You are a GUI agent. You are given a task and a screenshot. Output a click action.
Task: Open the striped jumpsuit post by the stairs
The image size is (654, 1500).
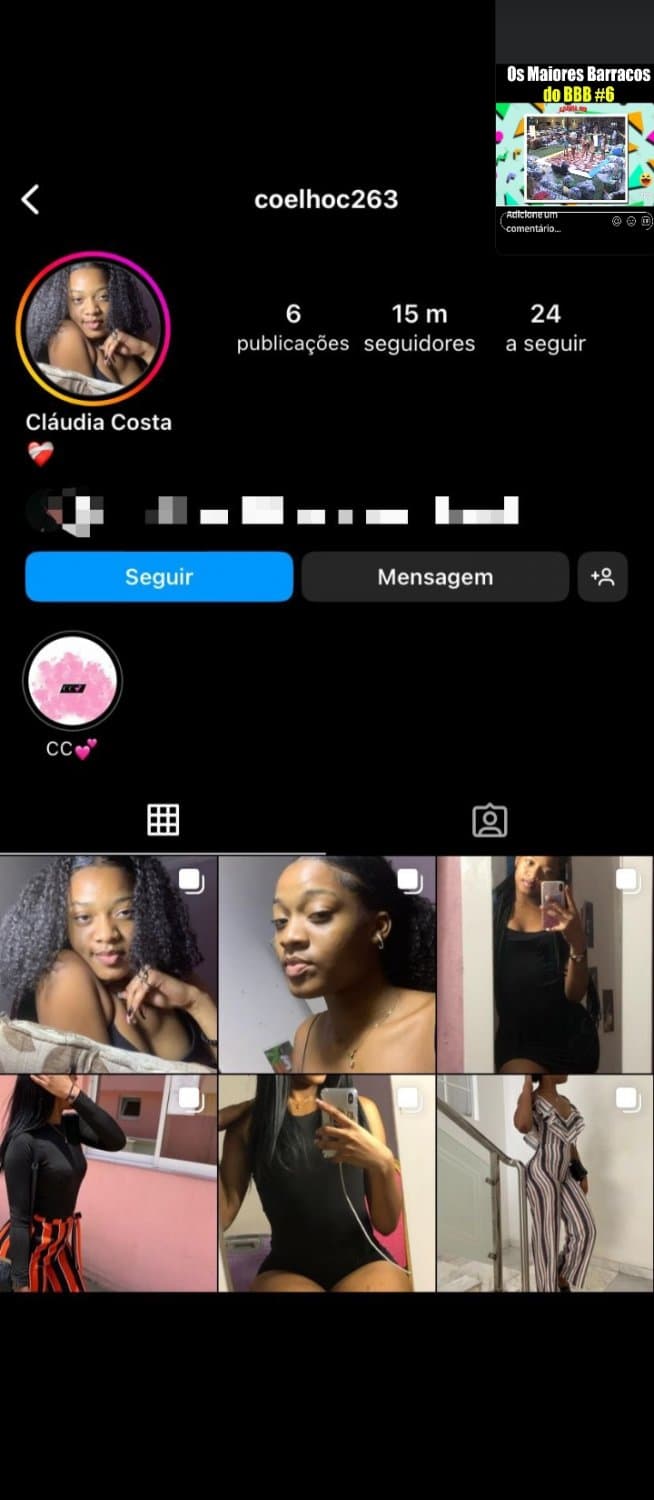(x=545, y=1183)
